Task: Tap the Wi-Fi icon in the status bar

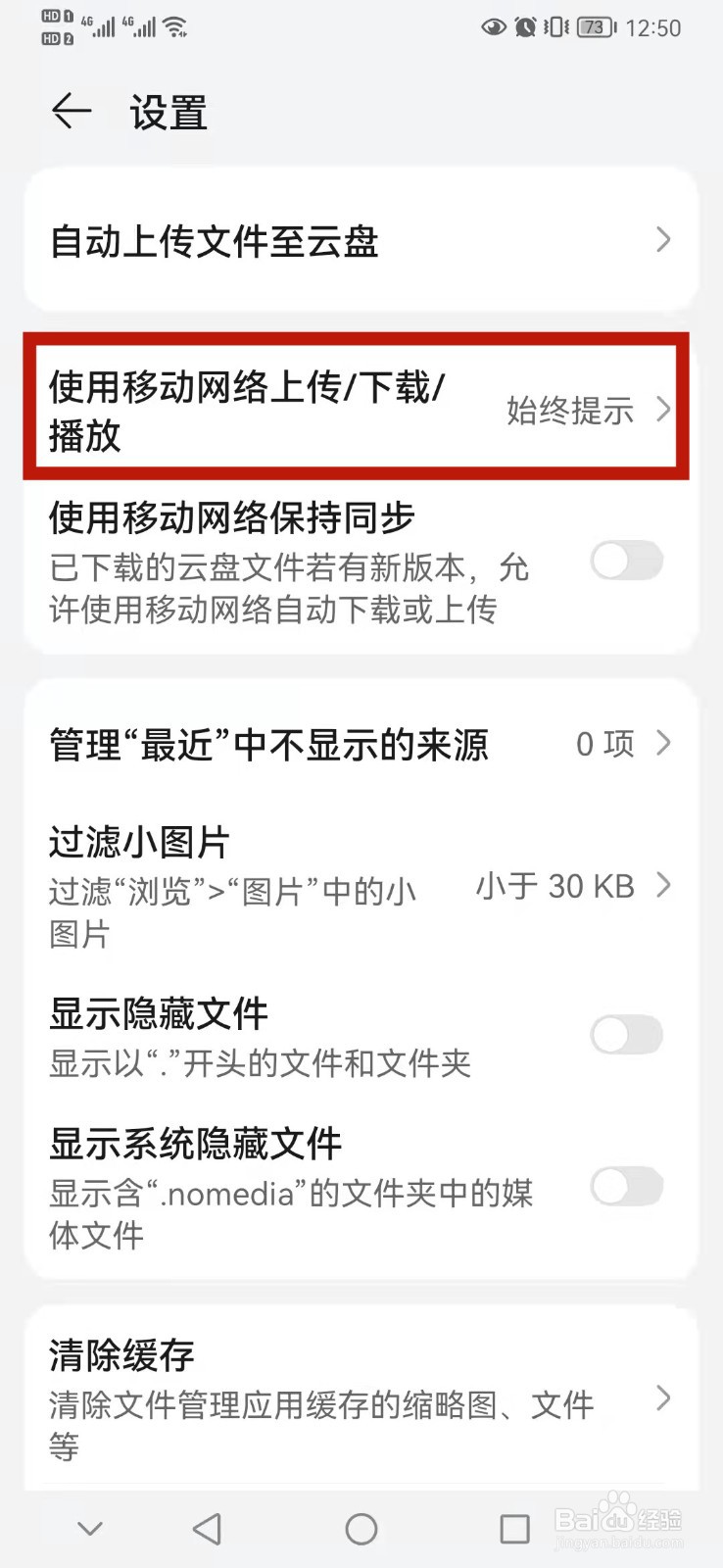Action: click(x=171, y=26)
